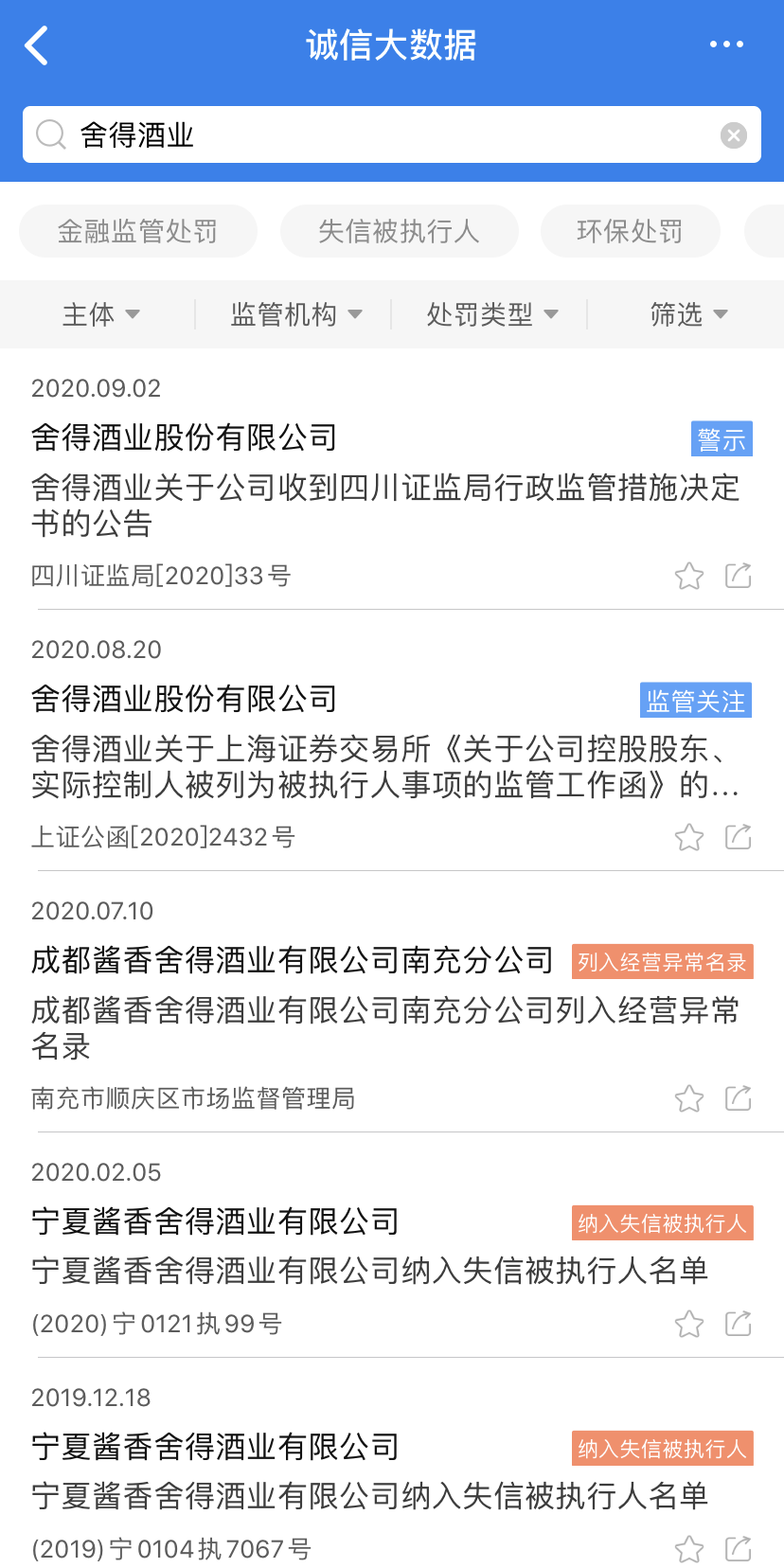This screenshot has height=1568, width=784.
Task: Tap the 舍得酒业 search field
Action: [x=379, y=135]
